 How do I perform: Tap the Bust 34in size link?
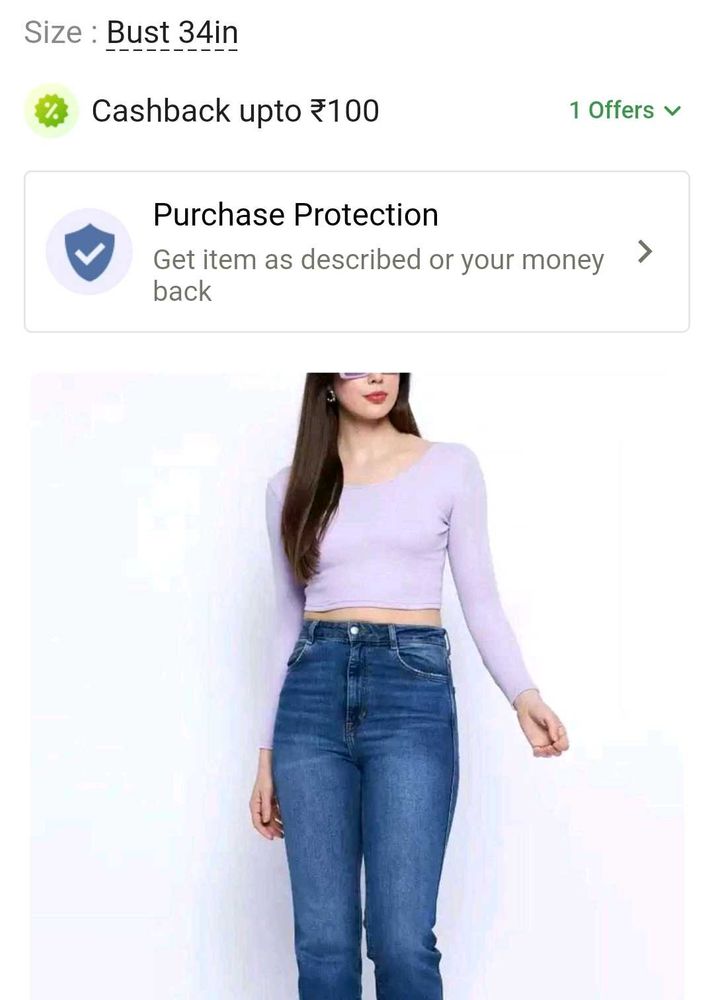pyautogui.click(x=172, y=33)
